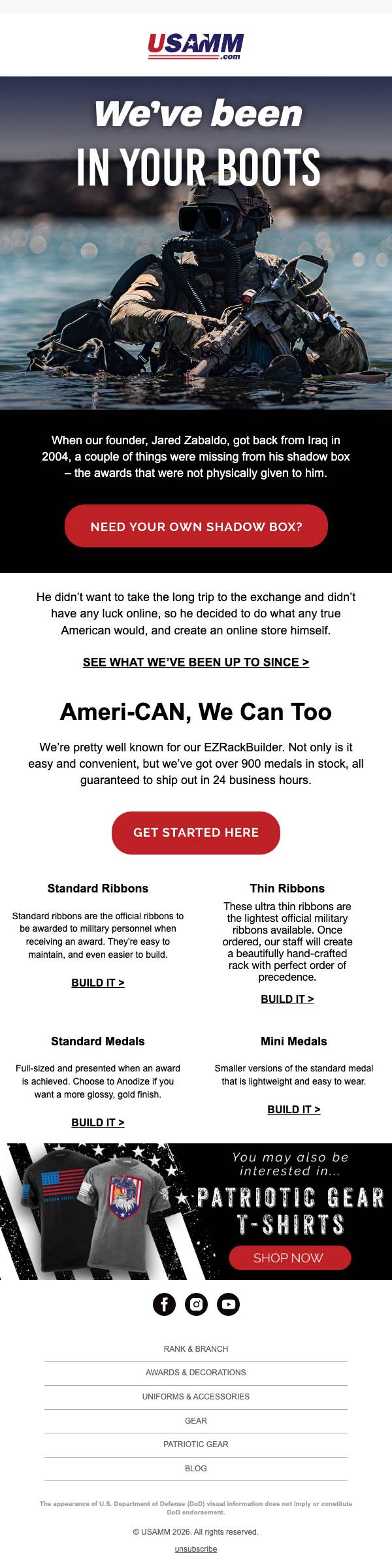Open the Facebook icon
The width and height of the screenshot is (392, 1568).
[164, 1305]
